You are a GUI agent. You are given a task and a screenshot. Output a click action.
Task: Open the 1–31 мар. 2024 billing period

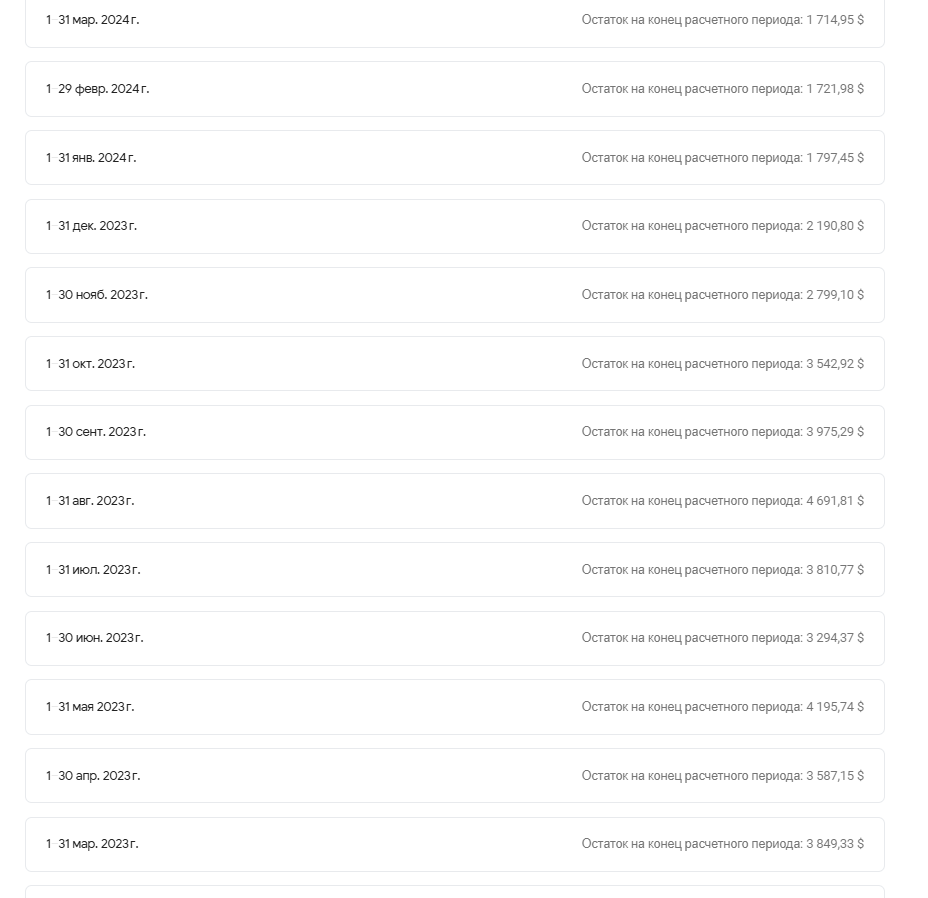(x=455, y=20)
